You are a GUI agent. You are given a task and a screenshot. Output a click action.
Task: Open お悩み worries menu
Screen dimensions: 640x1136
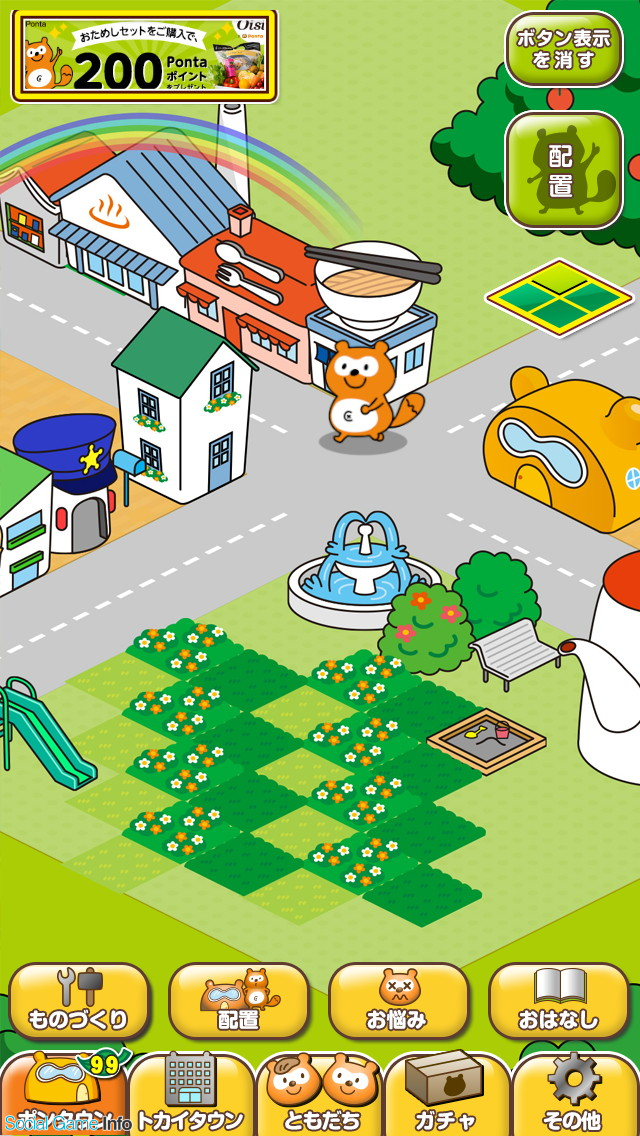click(x=398, y=1001)
